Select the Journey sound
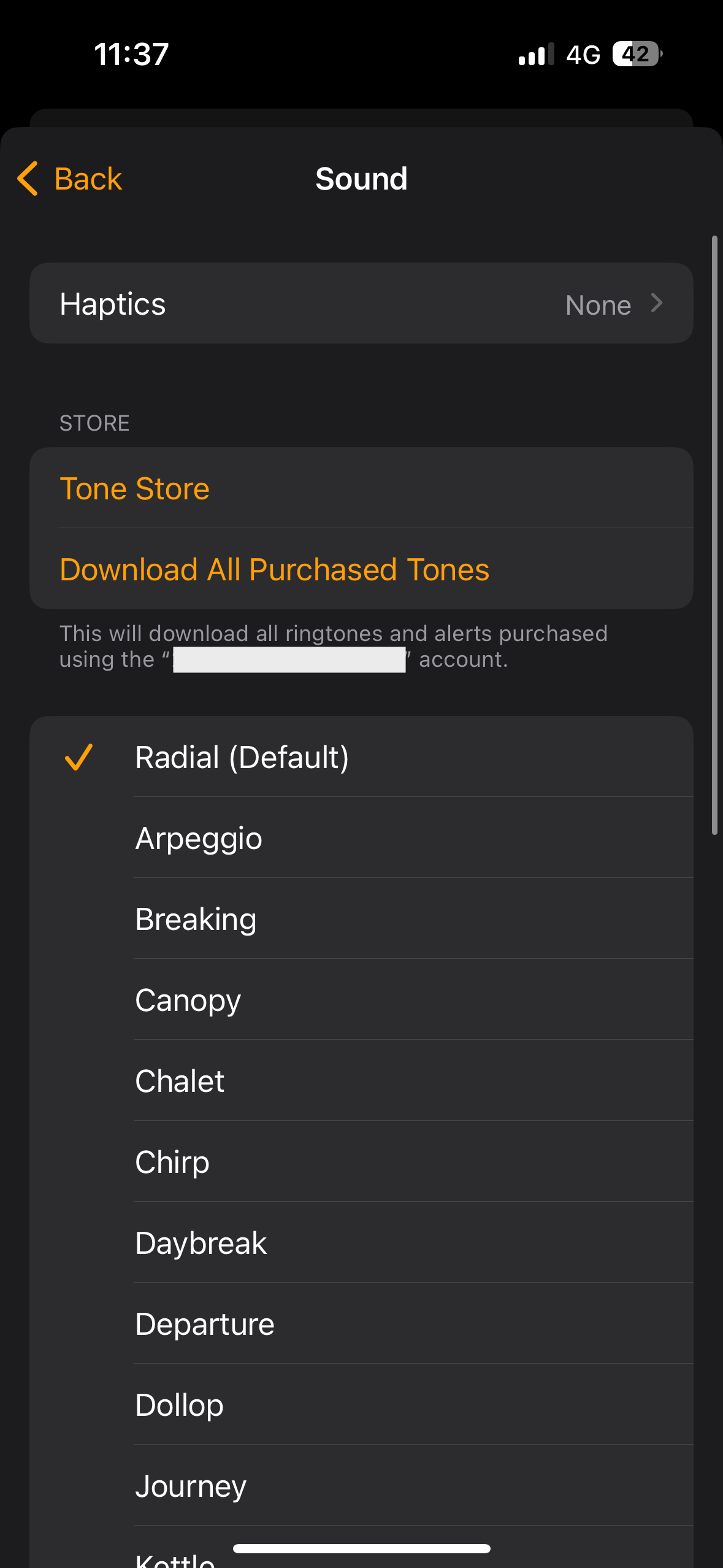The image size is (723, 1568). pos(361,1485)
